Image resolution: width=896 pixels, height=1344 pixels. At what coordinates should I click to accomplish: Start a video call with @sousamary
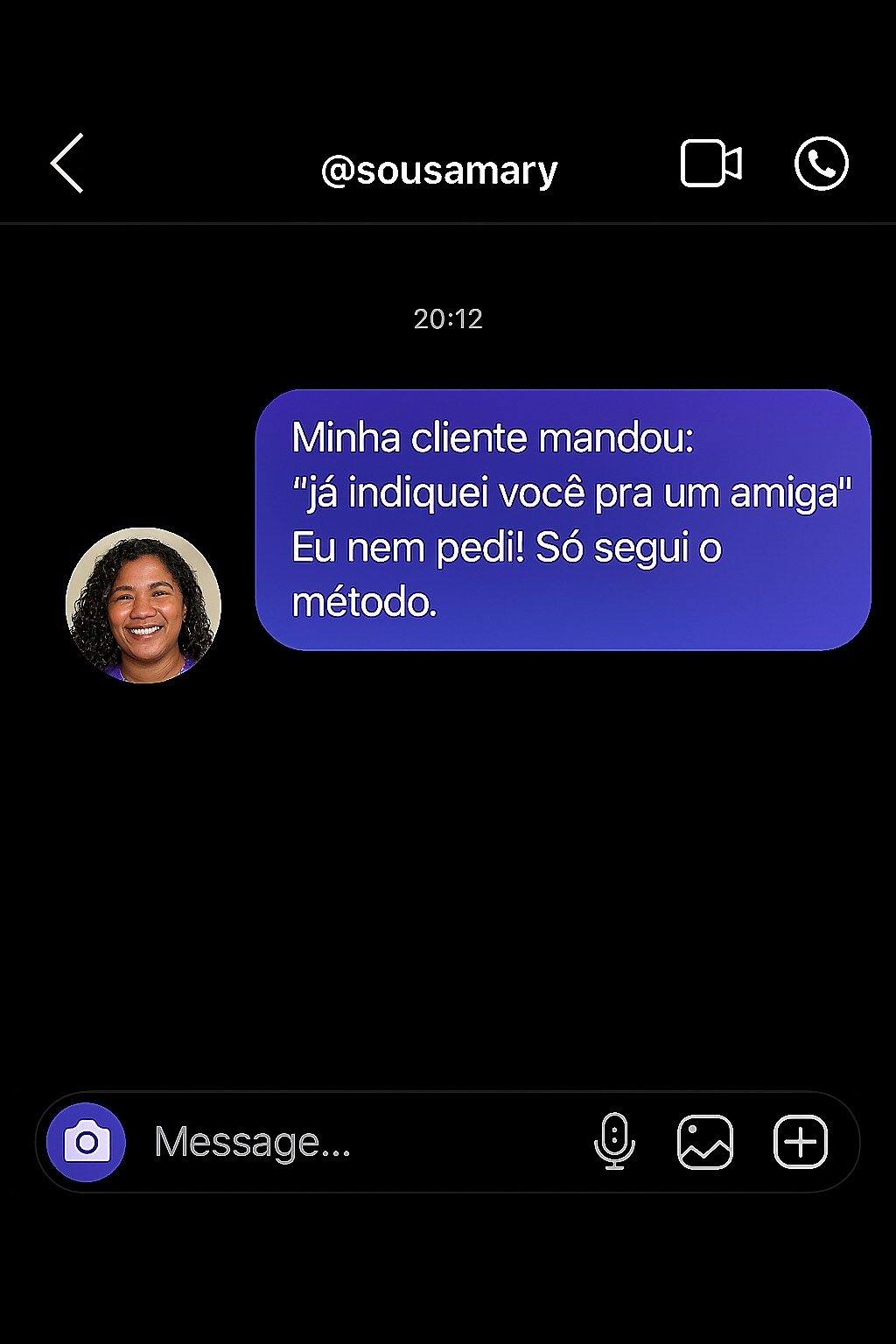point(710,164)
